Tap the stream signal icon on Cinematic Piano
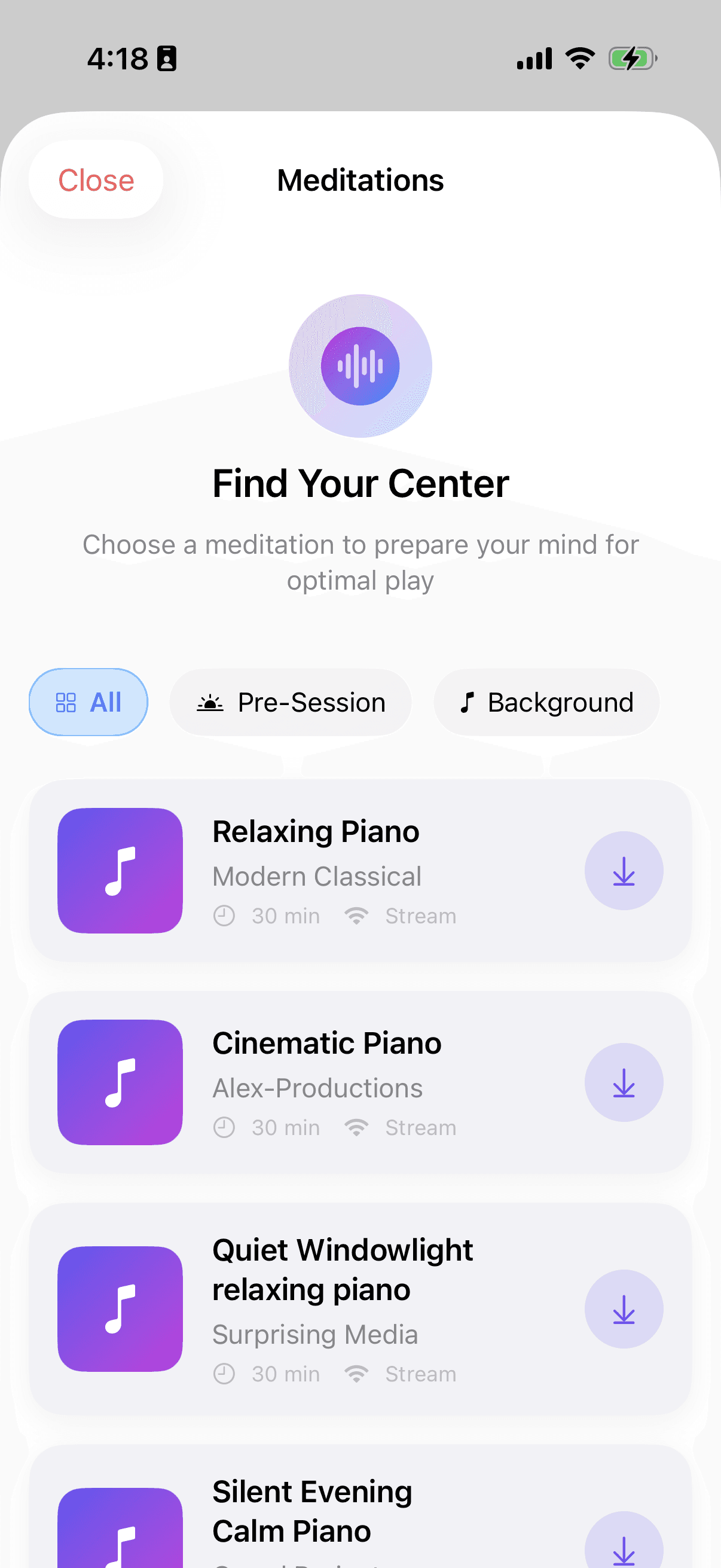 [x=356, y=1127]
